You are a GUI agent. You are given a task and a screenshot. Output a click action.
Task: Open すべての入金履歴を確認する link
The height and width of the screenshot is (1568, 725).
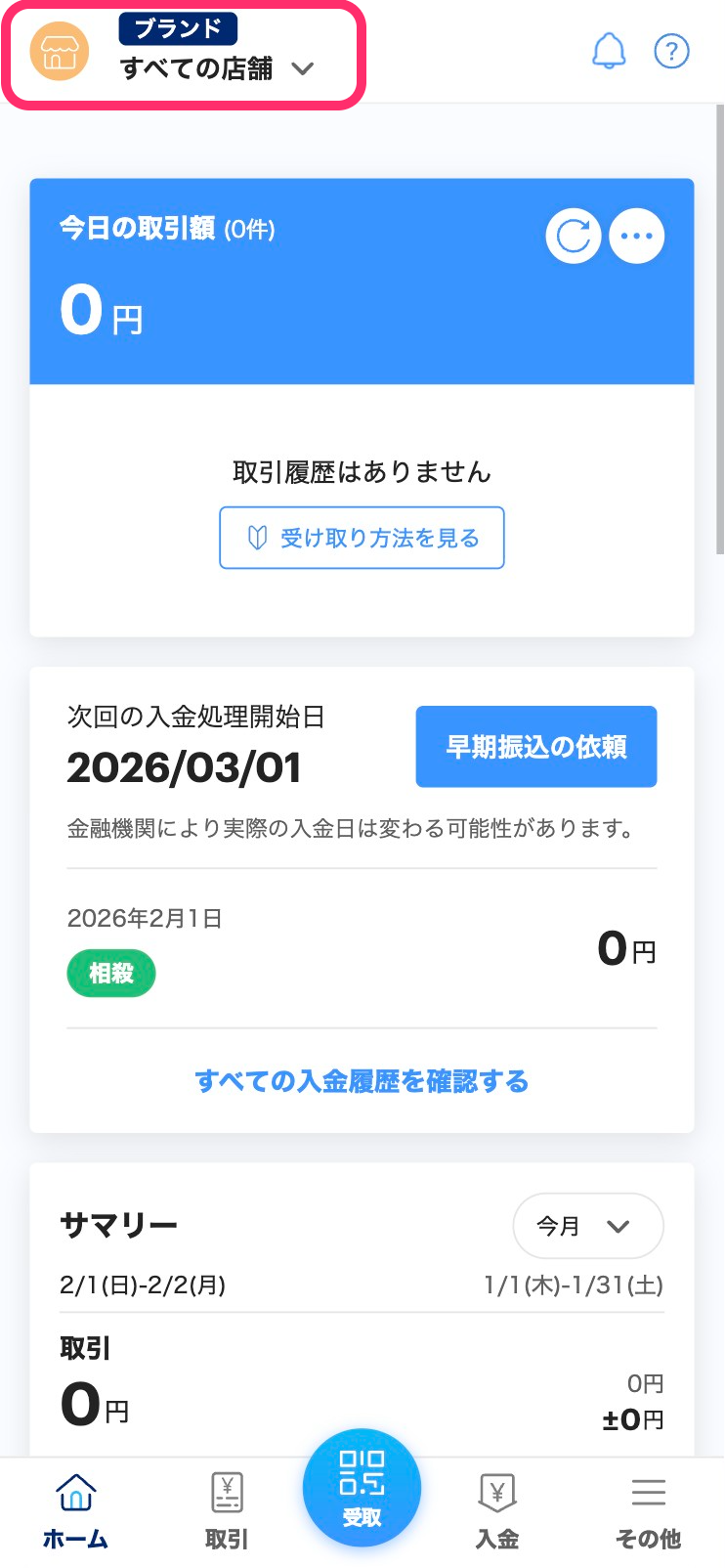362,1081
